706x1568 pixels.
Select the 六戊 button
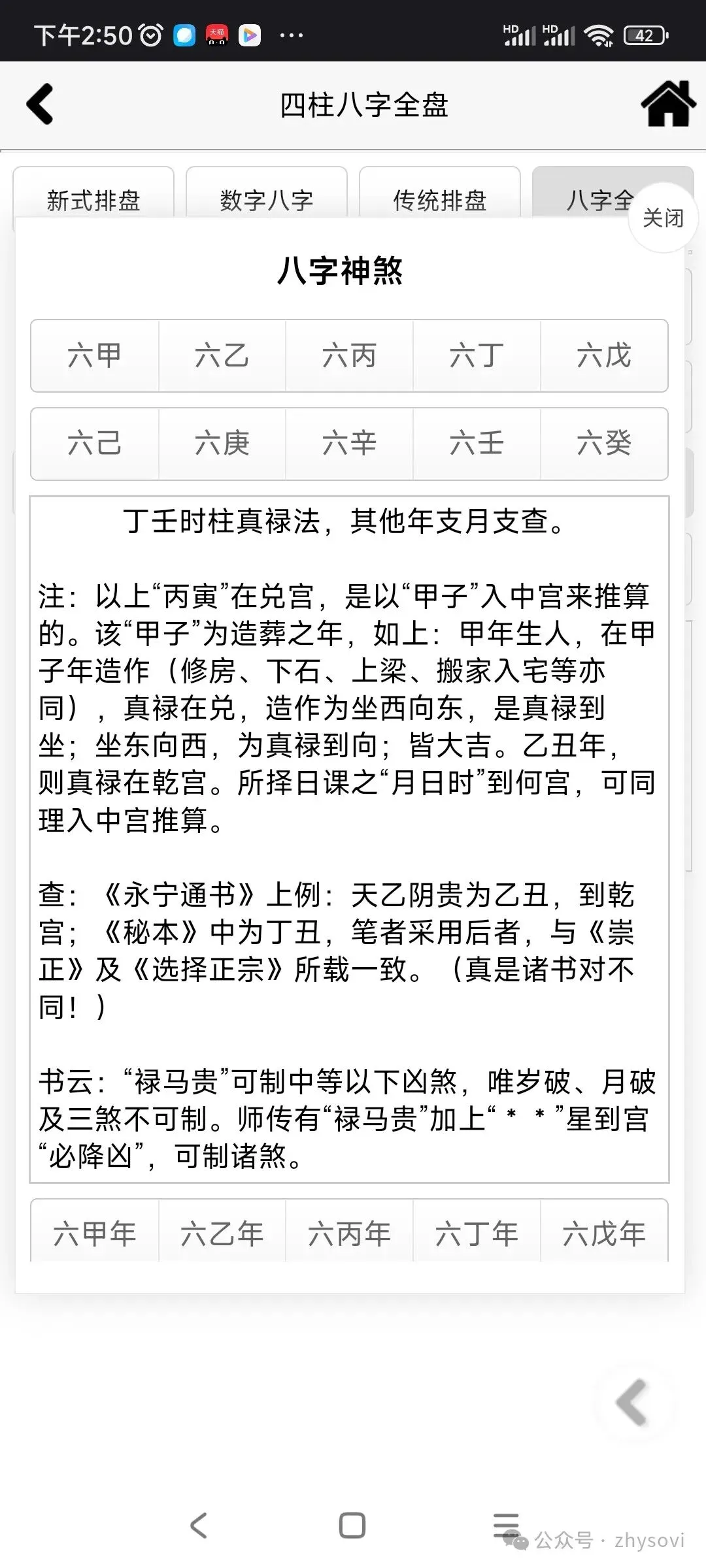coord(605,356)
